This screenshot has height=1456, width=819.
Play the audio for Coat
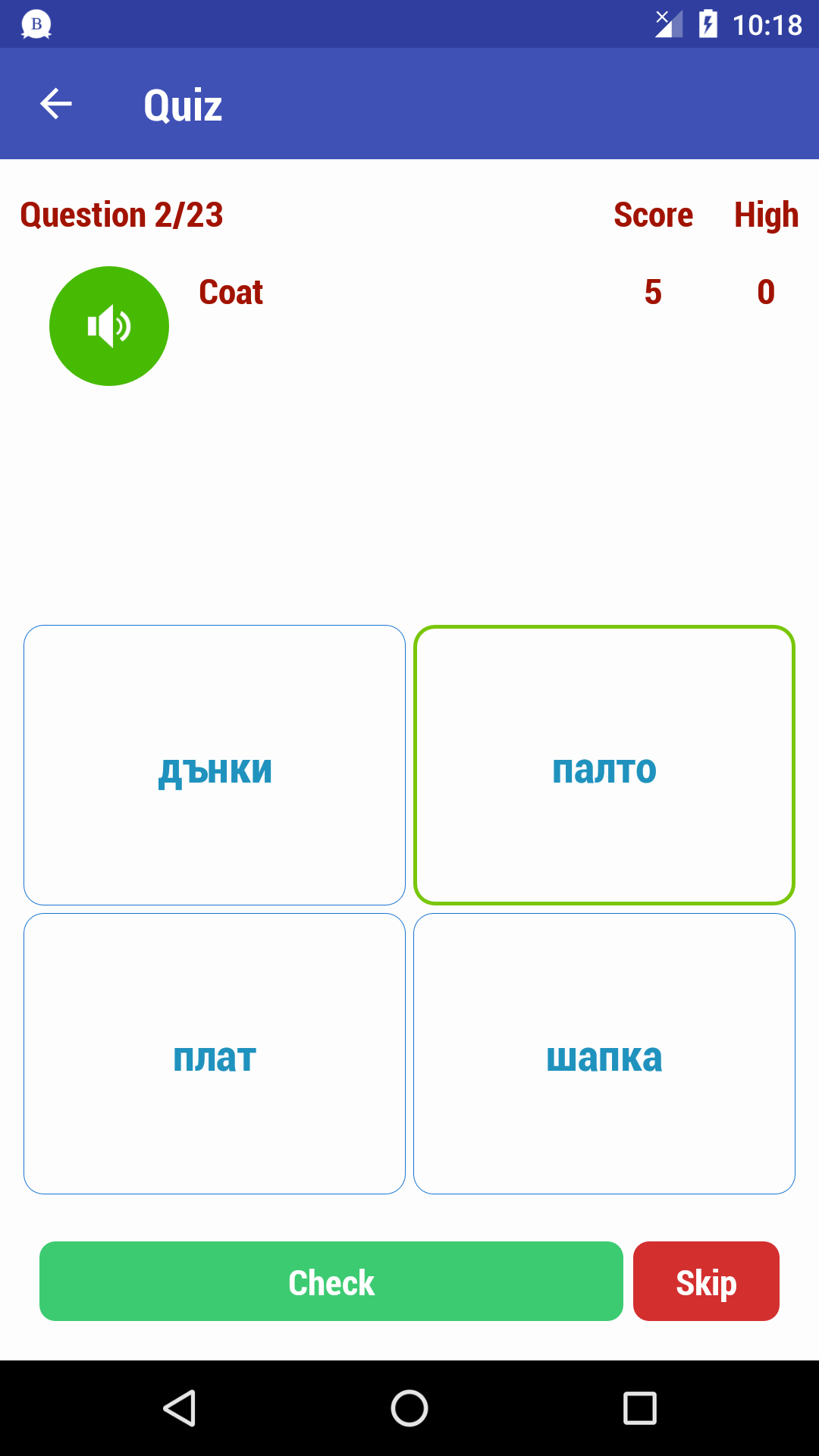[109, 326]
